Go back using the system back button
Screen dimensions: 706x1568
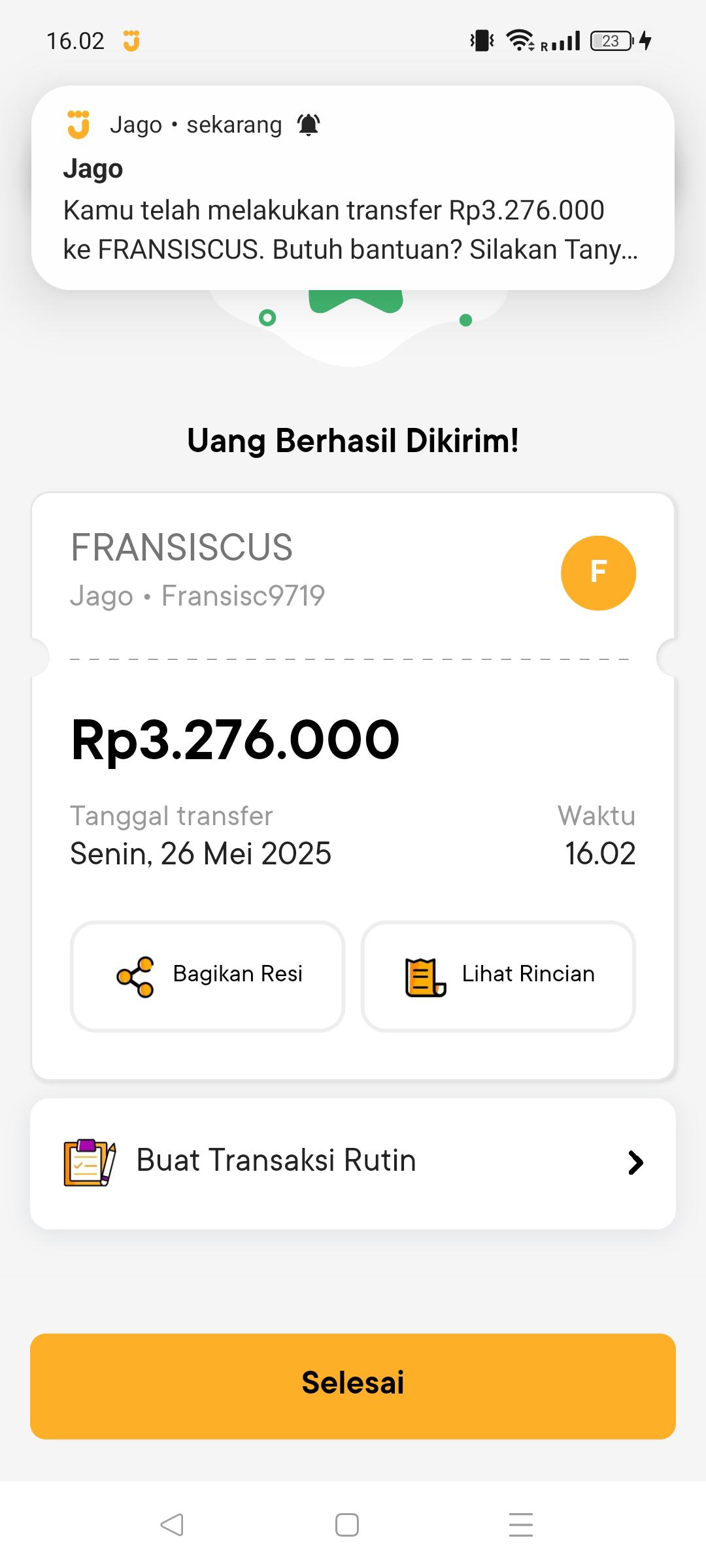point(172,1524)
